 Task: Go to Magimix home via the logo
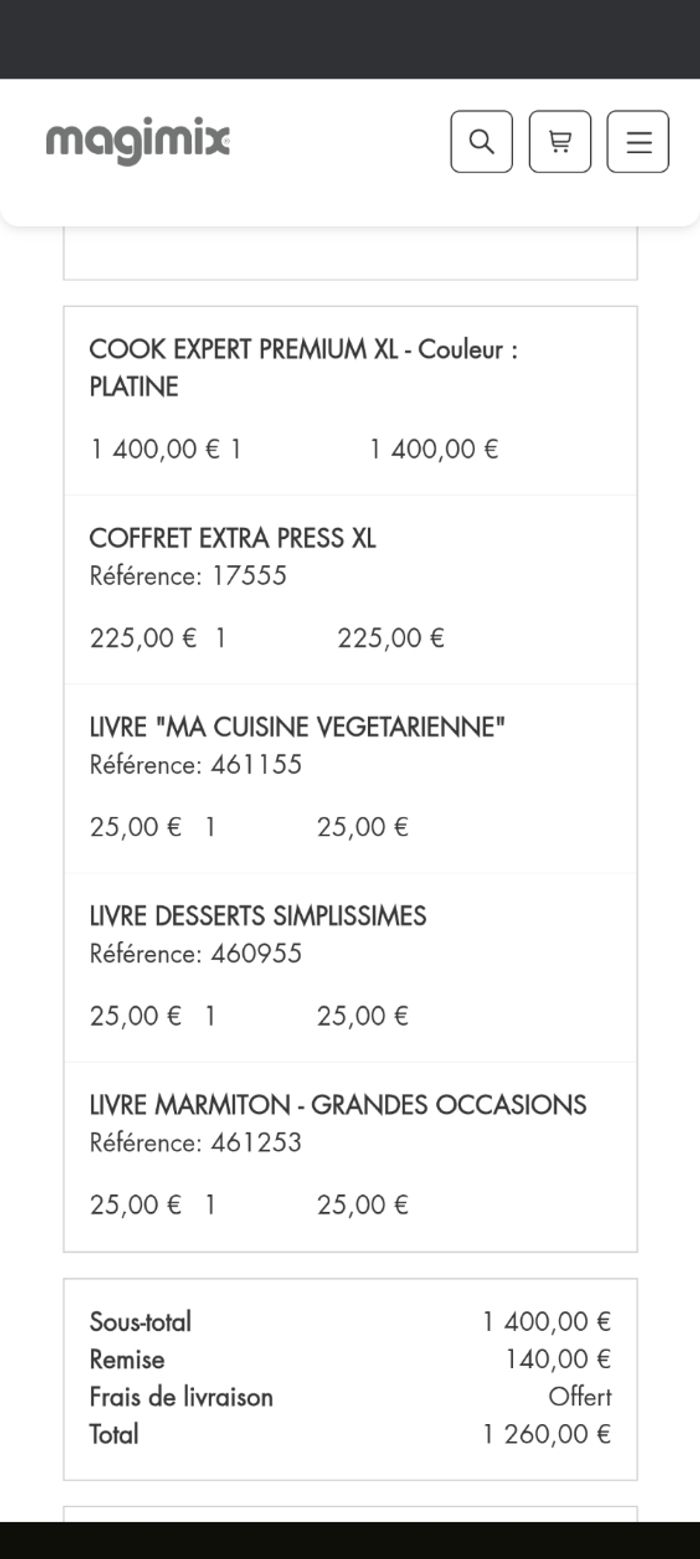click(138, 142)
